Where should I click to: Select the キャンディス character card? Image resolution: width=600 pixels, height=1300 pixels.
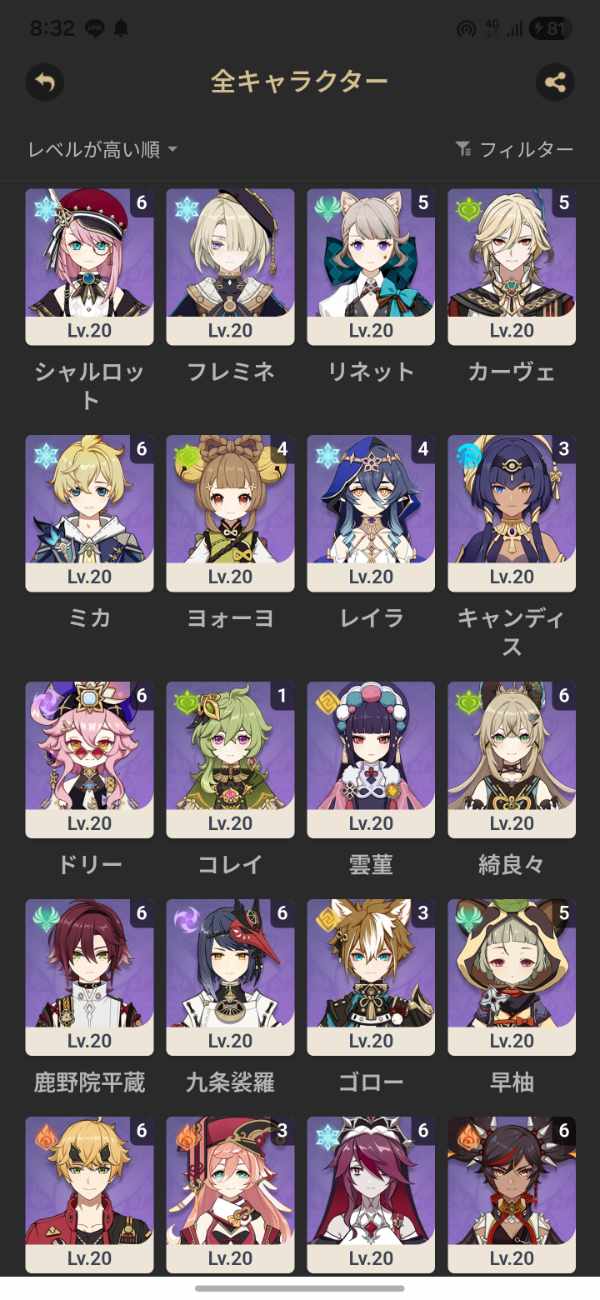512,512
